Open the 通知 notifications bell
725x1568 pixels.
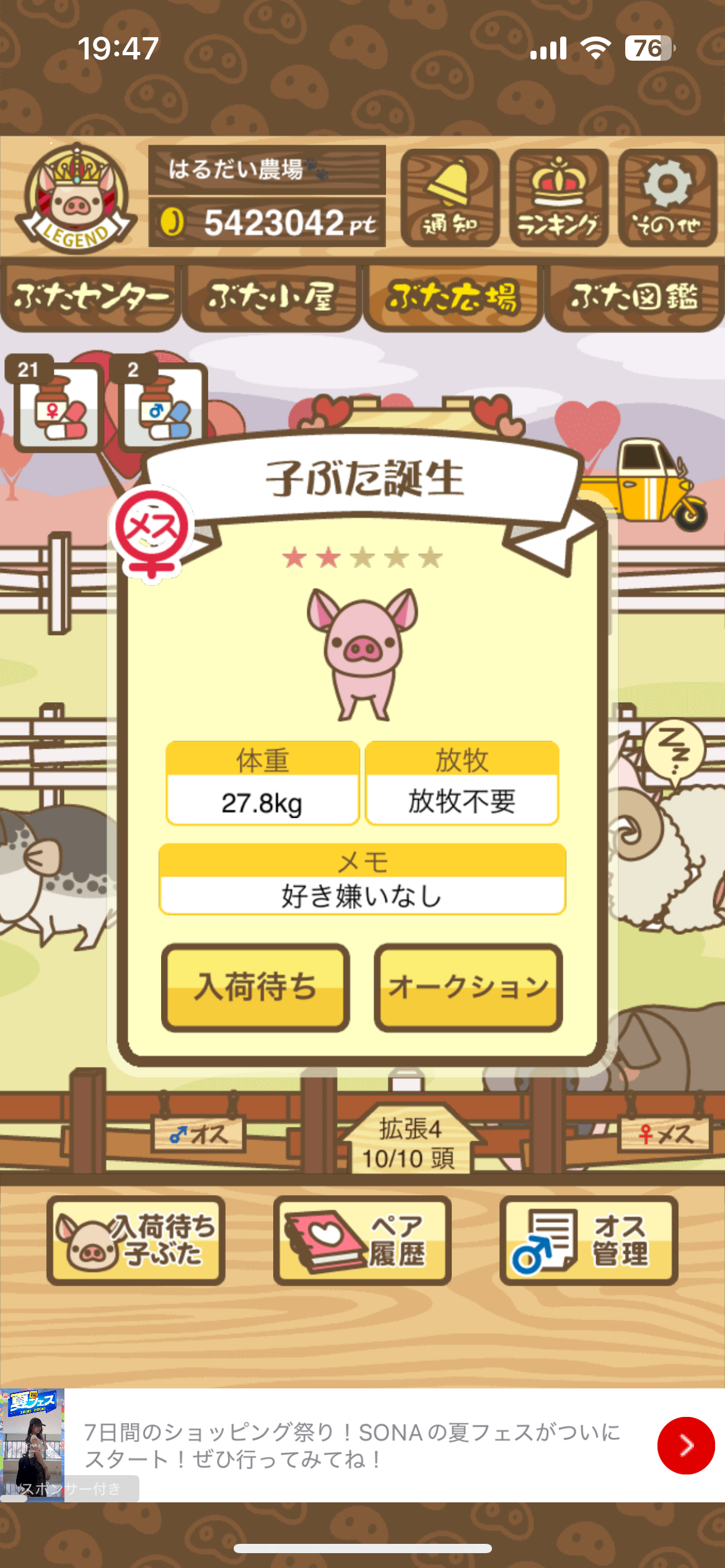click(450, 198)
